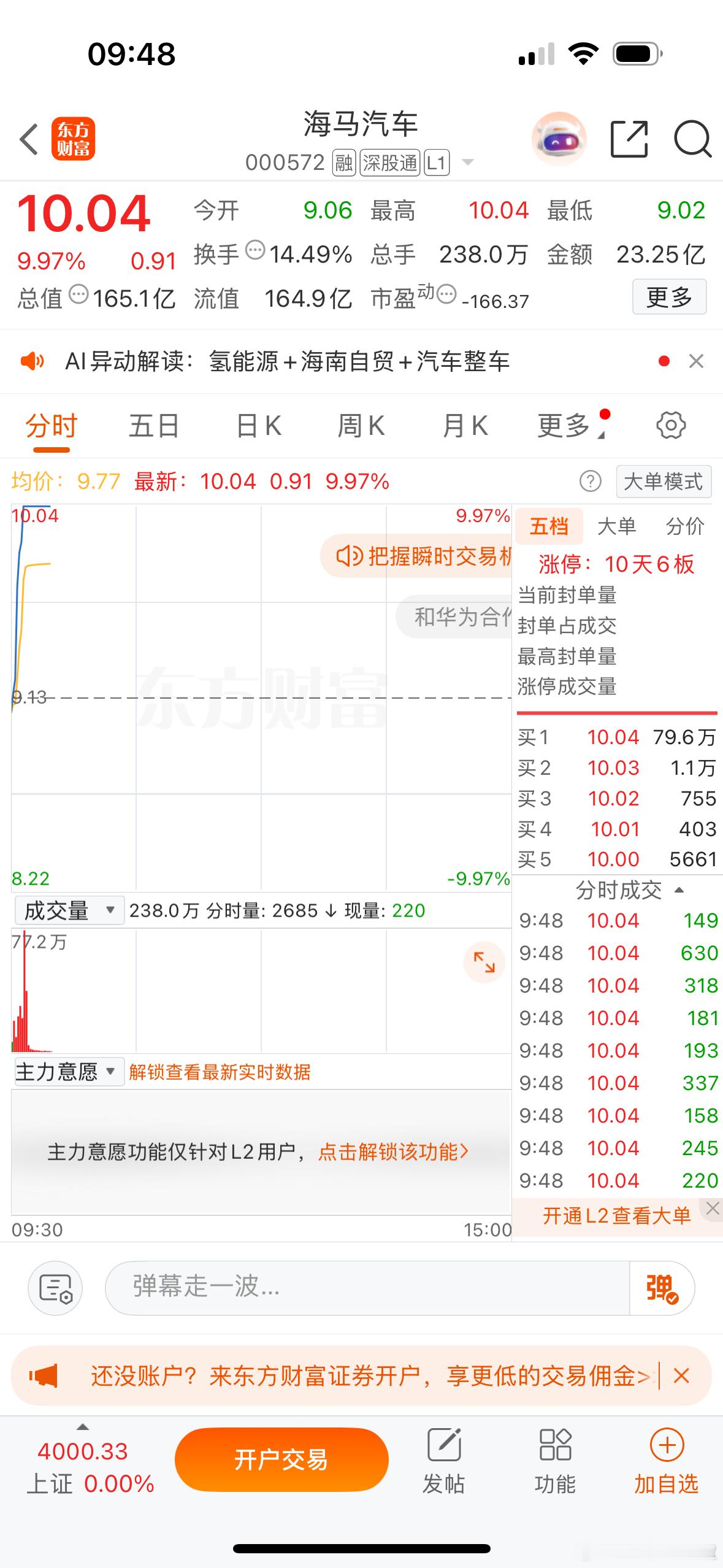Open search with the magnifier icon
Screen dimensions: 723x1568
pos(692,140)
